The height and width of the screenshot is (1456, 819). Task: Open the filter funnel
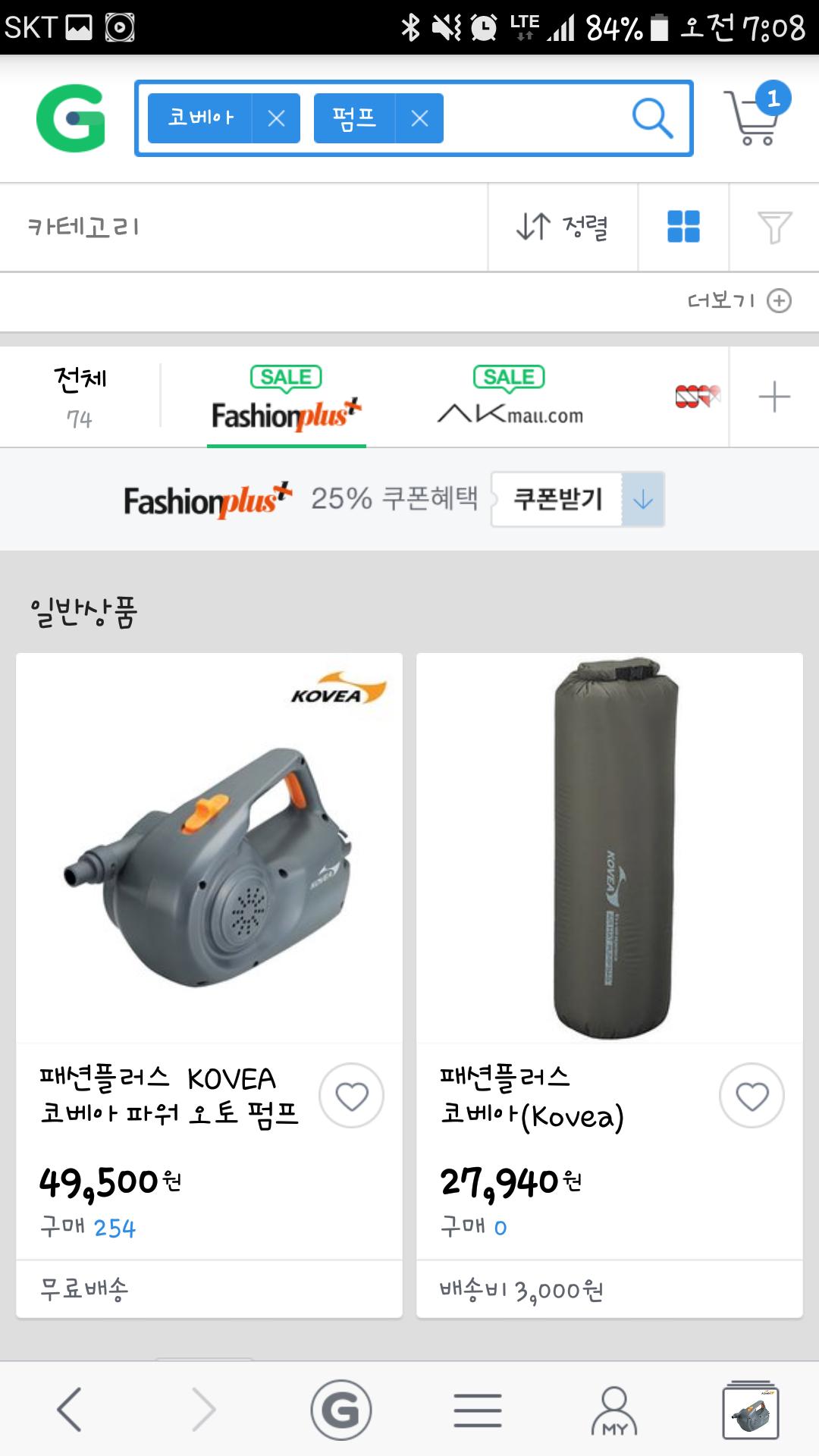coord(774,227)
